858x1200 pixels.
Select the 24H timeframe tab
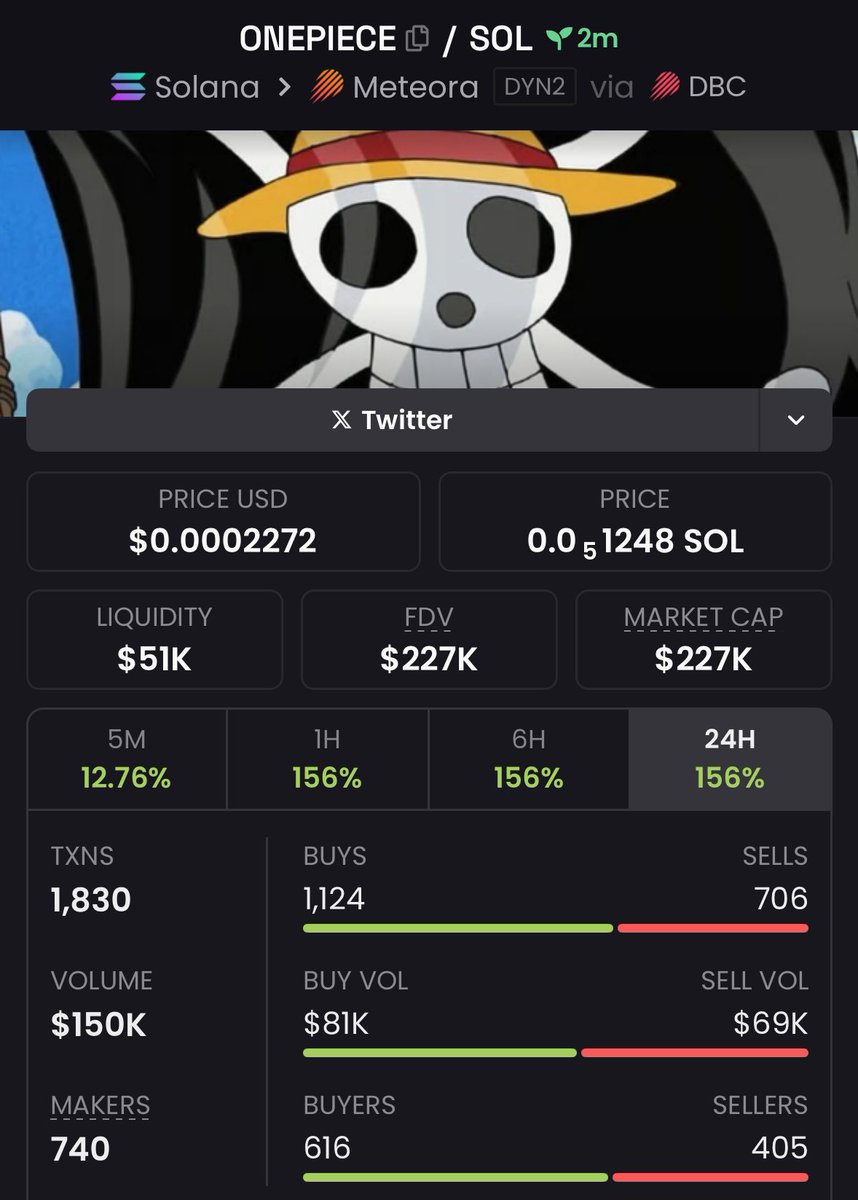coord(730,759)
